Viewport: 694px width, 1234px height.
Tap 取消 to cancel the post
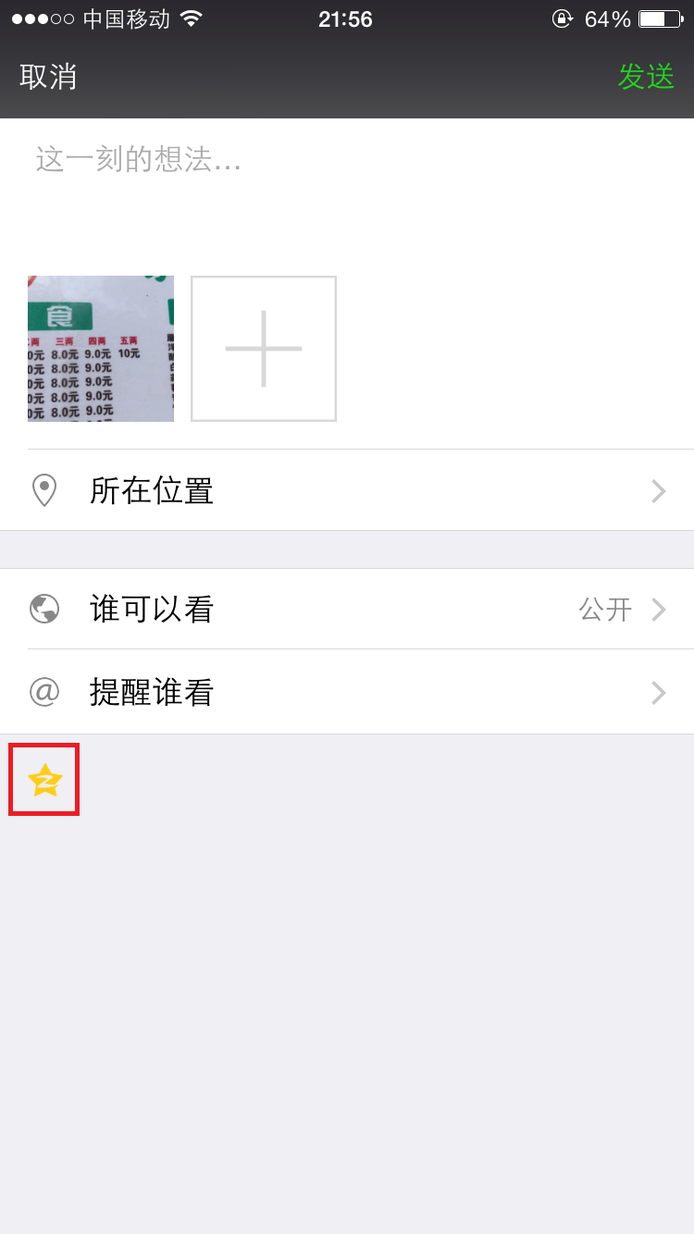coord(48,77)
